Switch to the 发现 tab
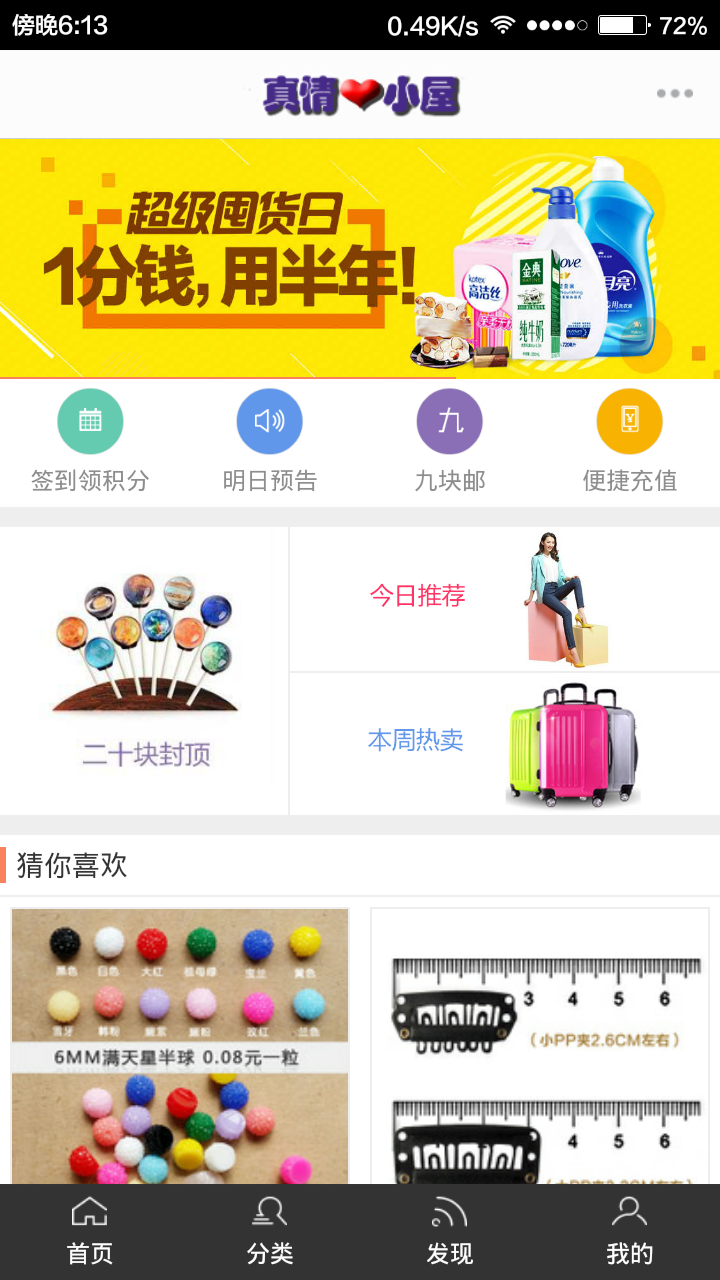The height and width of the screenshot is (1280, 720). tap(450, 1232)
